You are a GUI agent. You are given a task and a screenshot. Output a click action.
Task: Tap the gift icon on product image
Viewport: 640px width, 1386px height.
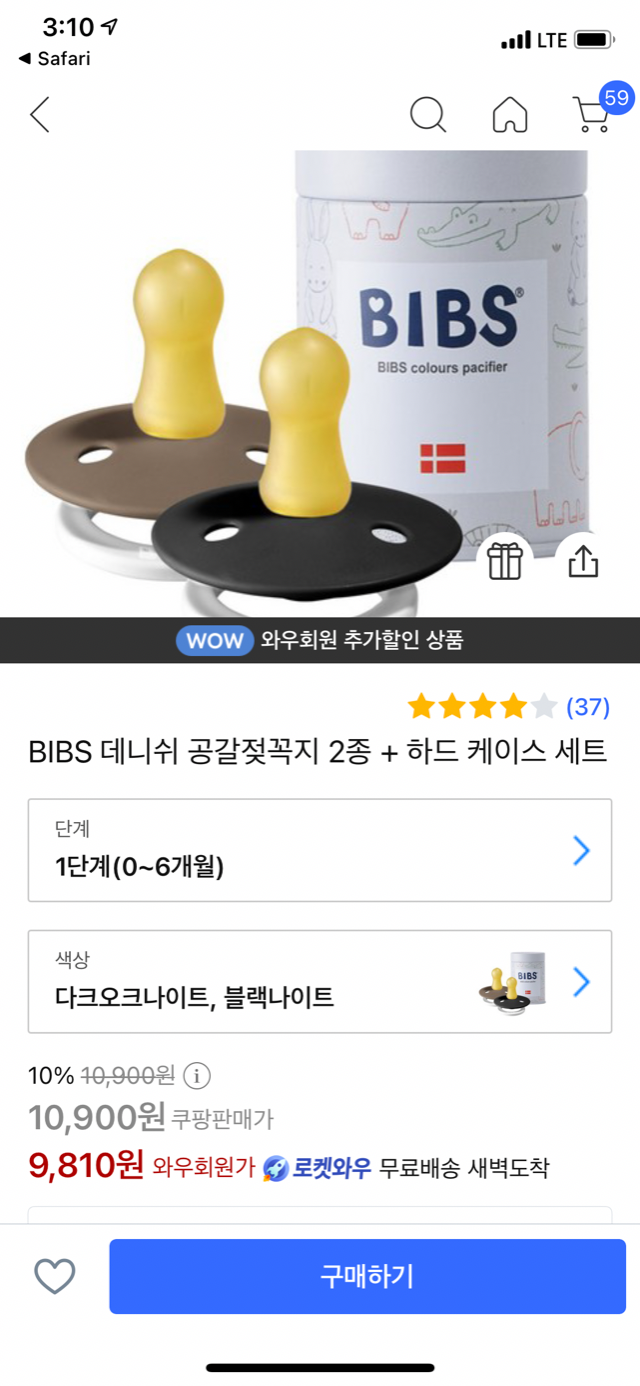point(505,561)
